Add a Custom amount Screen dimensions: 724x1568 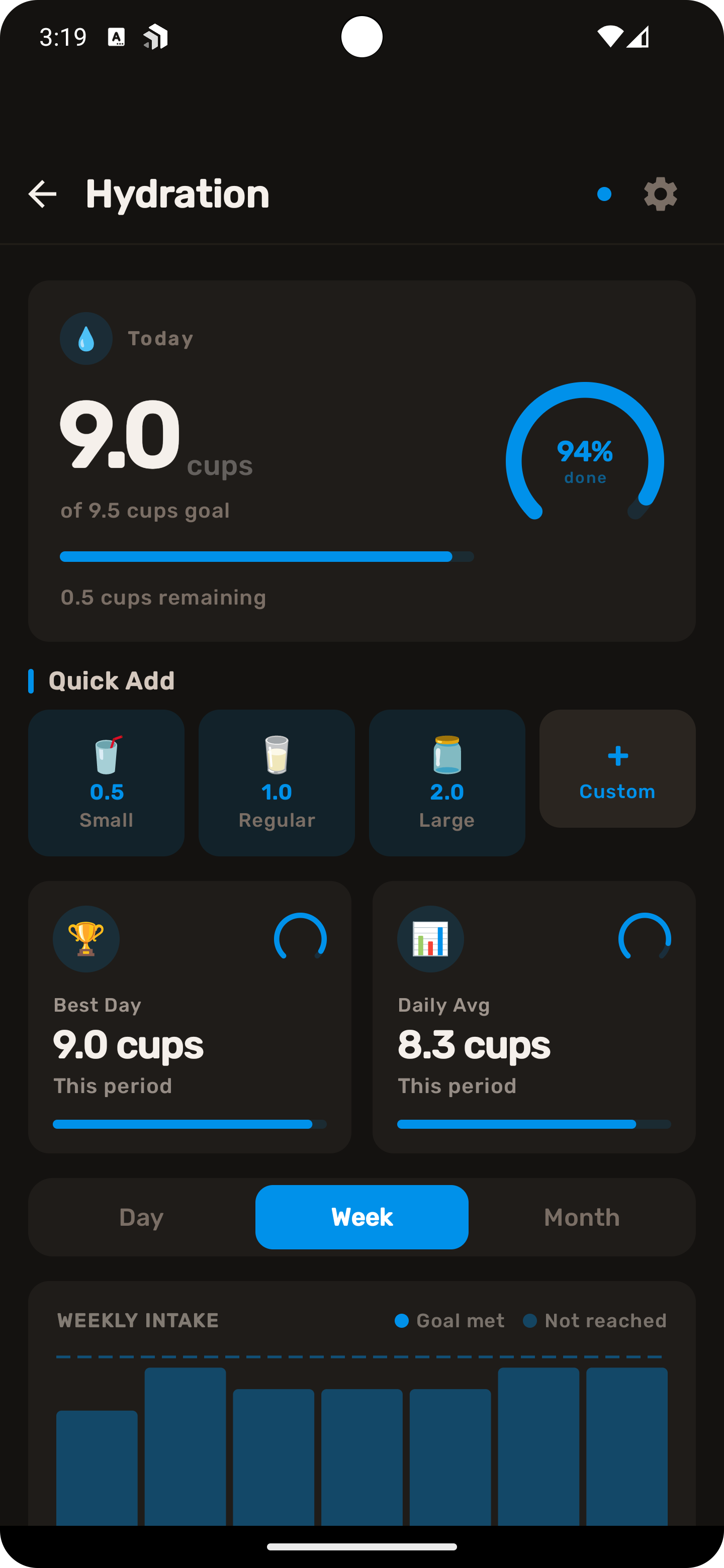tap(617, 769)
